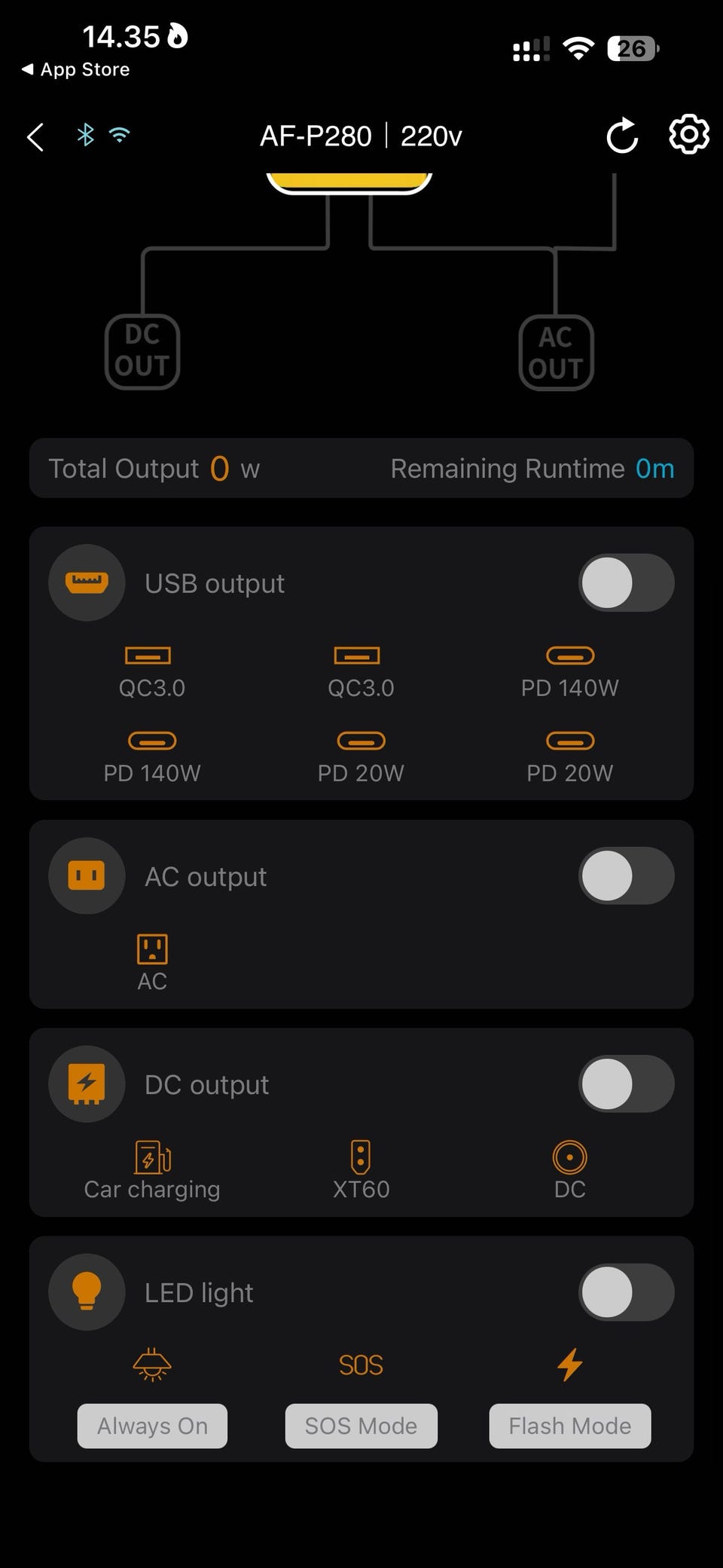Image resolution: width=723 pixels, height=1568 pixels.
Task: Turn on the USB output switch
Action: click(x=626, y=583)
